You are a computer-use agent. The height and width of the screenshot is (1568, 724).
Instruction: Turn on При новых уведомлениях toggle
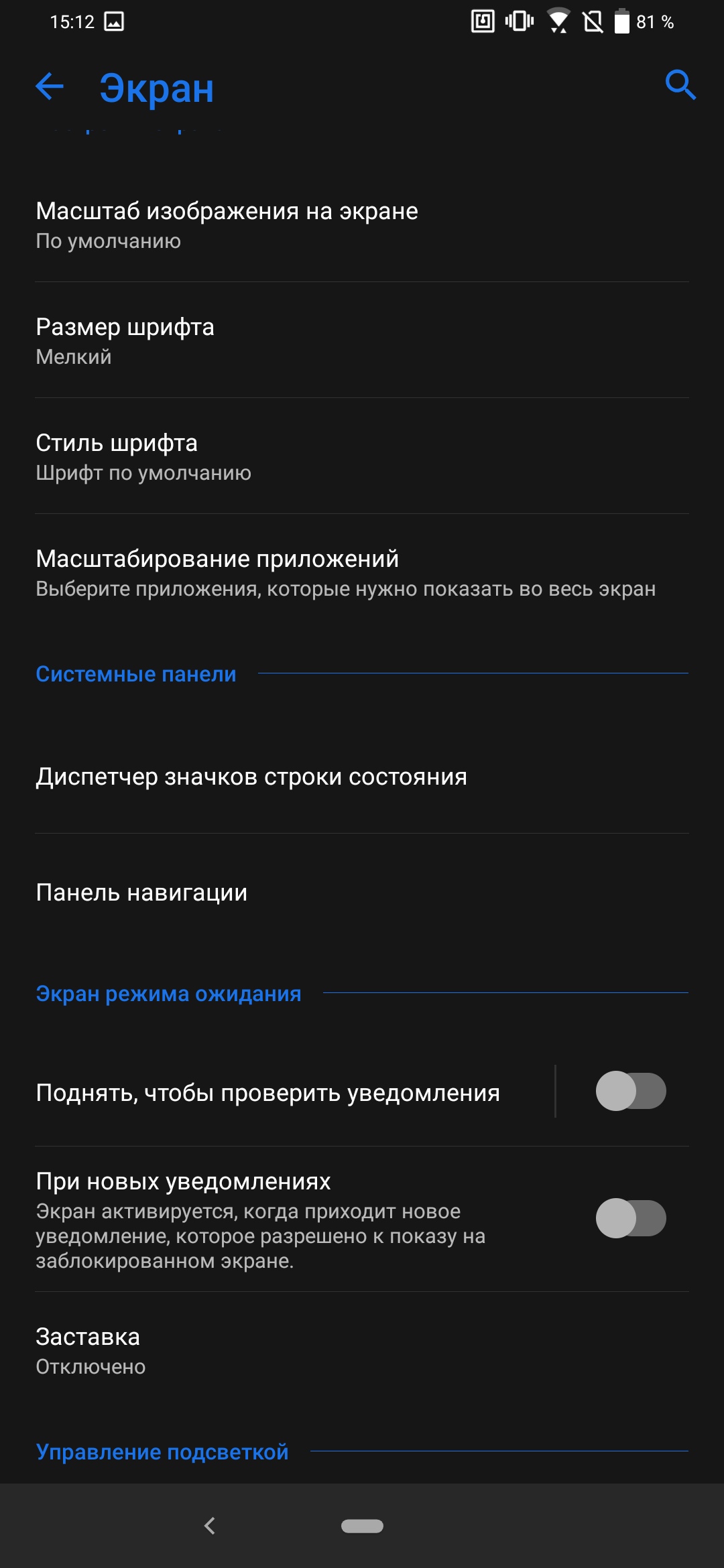click(630, 1218)
